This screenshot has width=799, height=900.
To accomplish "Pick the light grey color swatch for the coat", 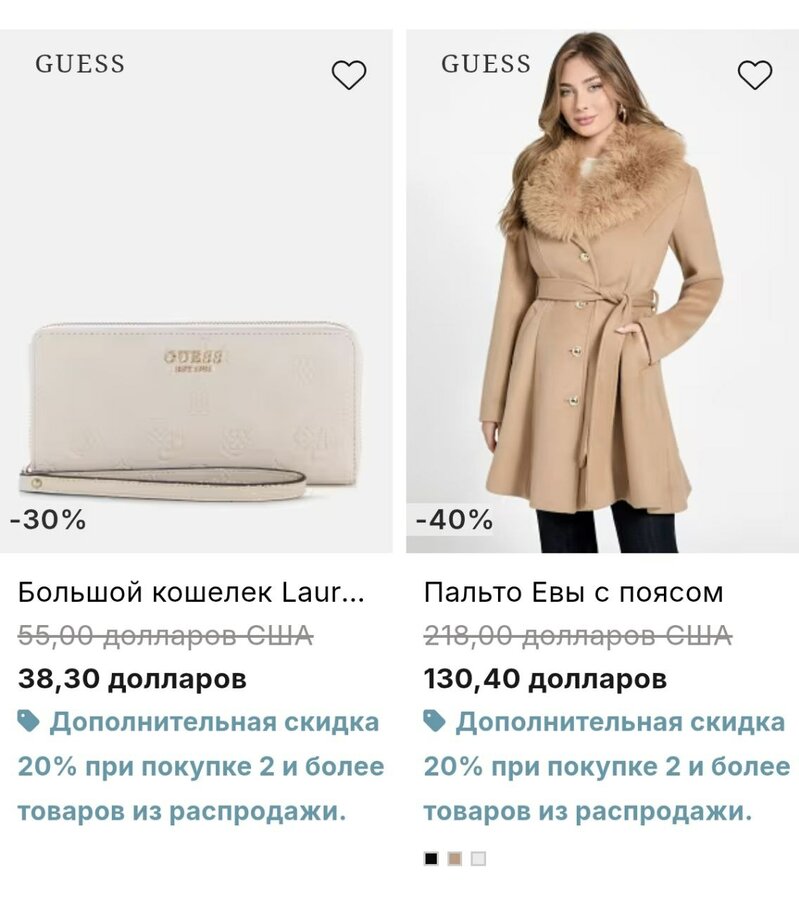I will pyautogui.click(x=479, y=858).
